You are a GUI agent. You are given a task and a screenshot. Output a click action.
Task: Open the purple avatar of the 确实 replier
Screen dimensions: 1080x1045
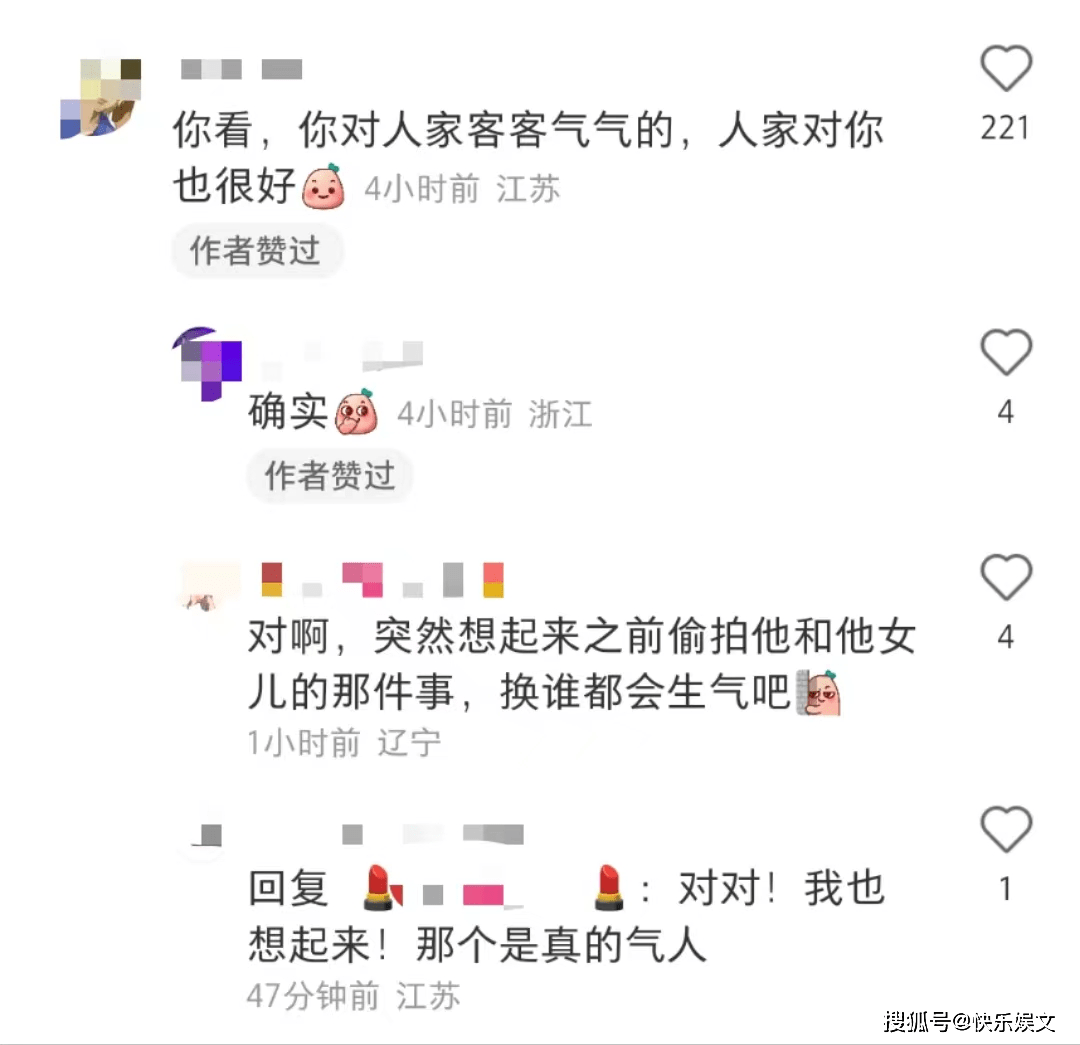[207, 364]
